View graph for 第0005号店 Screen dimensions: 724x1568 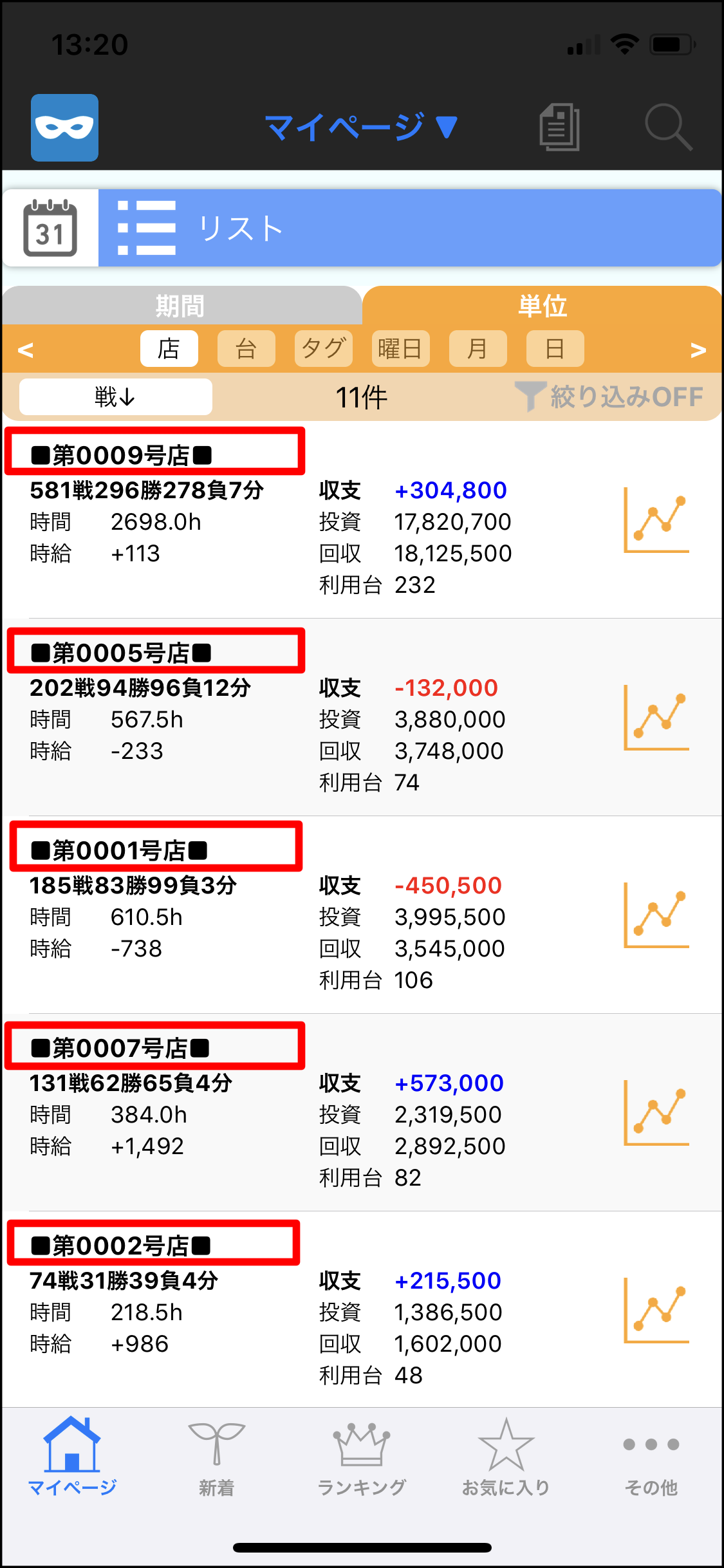(656, 717)
